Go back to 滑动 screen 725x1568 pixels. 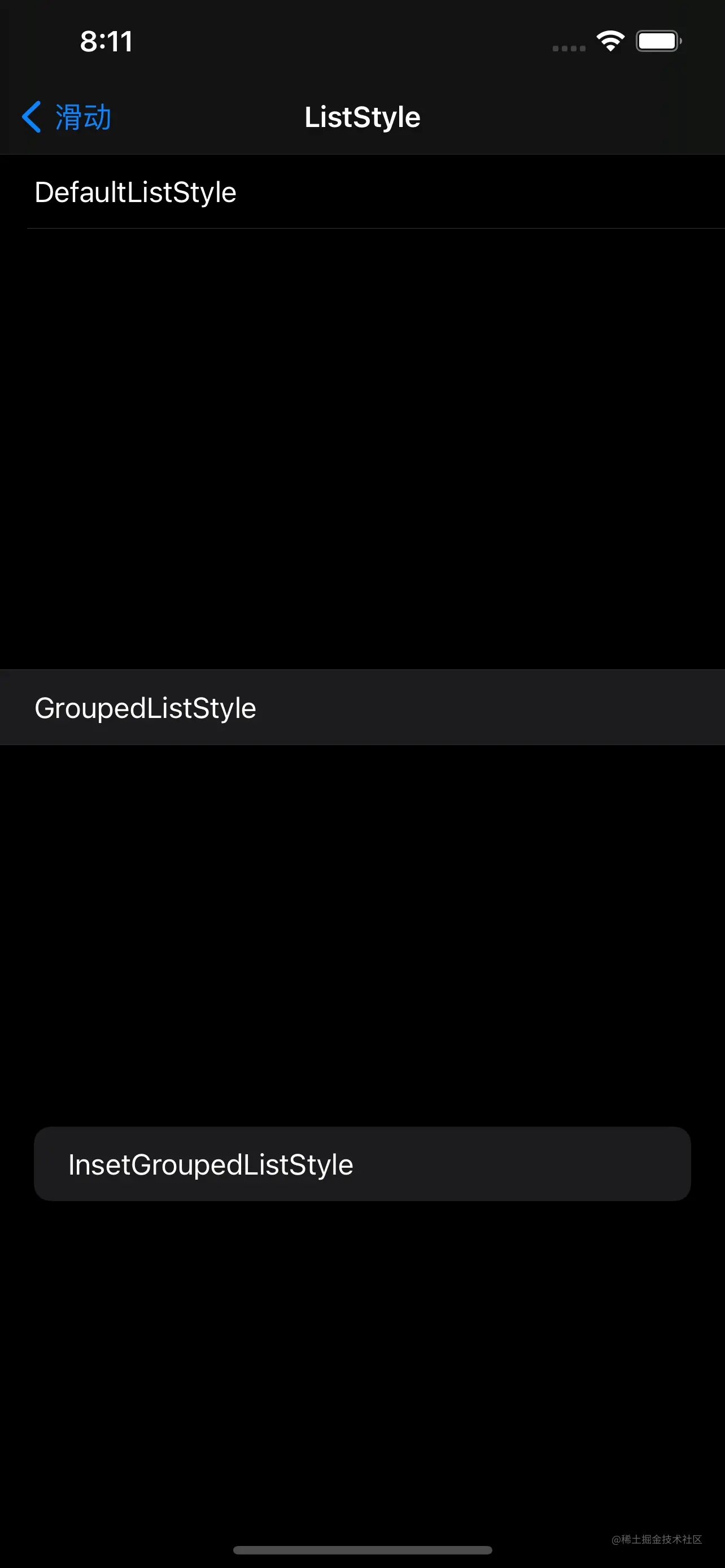[x=67, y=117]
